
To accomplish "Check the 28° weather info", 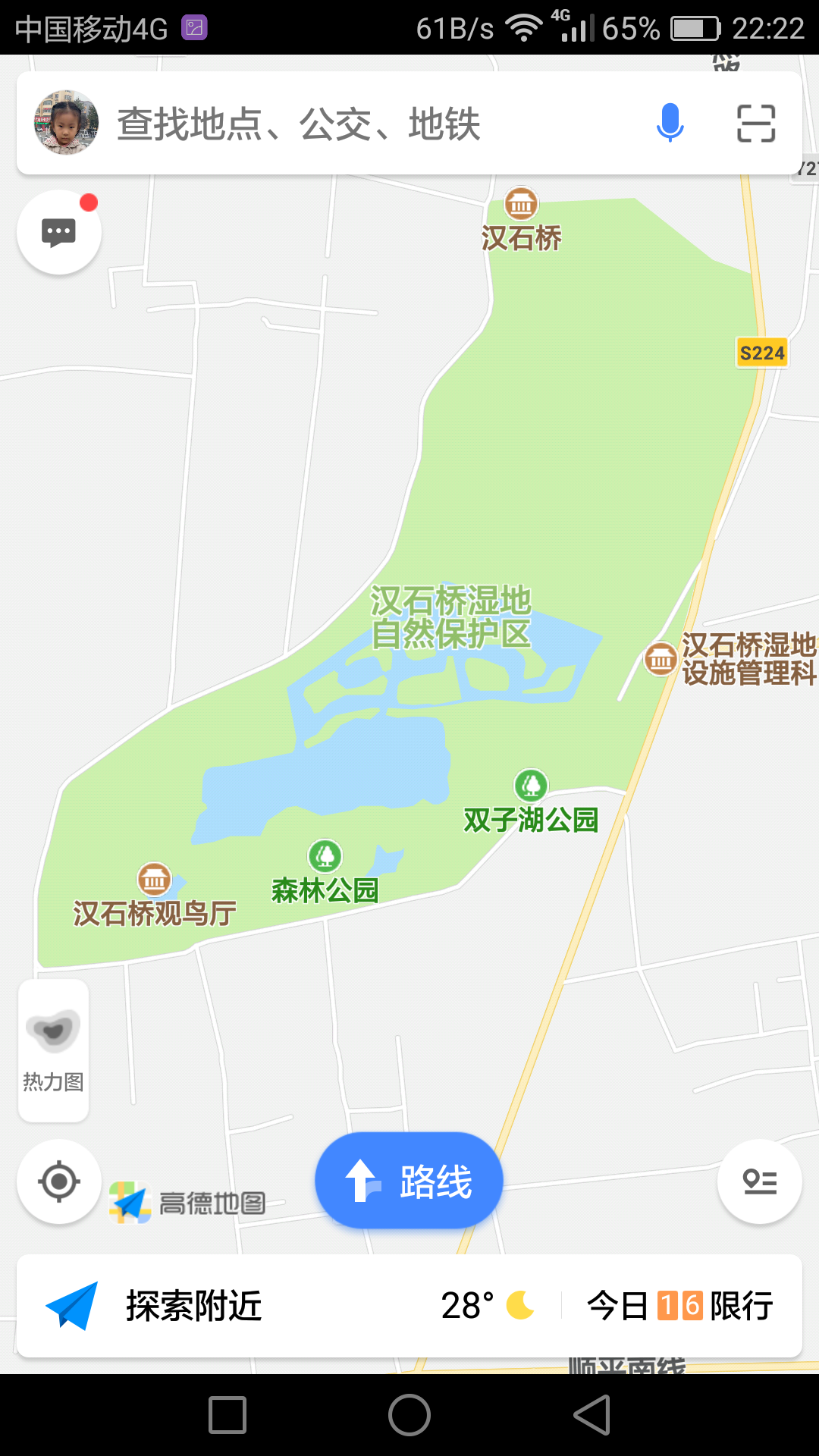I will (487, 1306).
